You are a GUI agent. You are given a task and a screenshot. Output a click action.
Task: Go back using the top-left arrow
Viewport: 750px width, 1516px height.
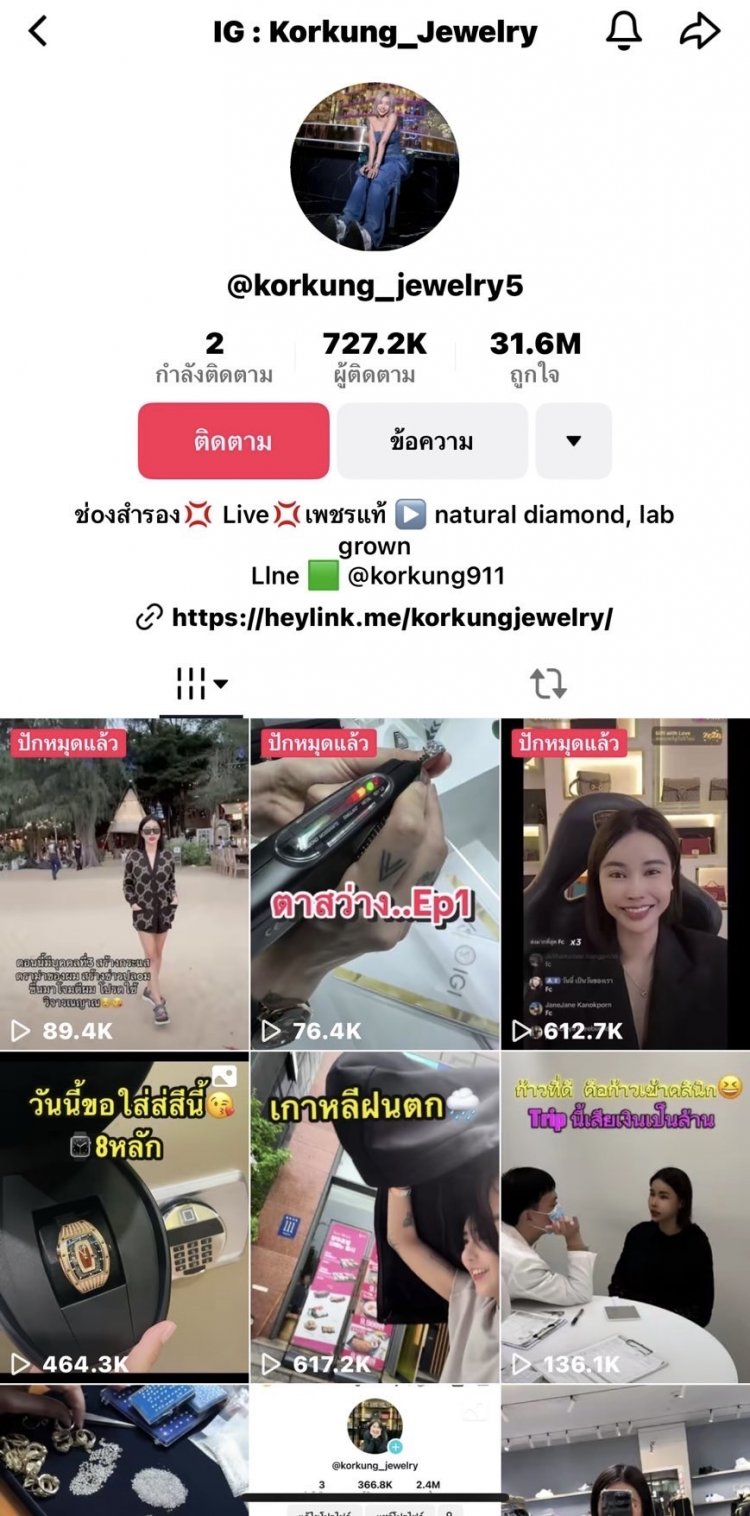pyautogui.click(x=38, y=32)
